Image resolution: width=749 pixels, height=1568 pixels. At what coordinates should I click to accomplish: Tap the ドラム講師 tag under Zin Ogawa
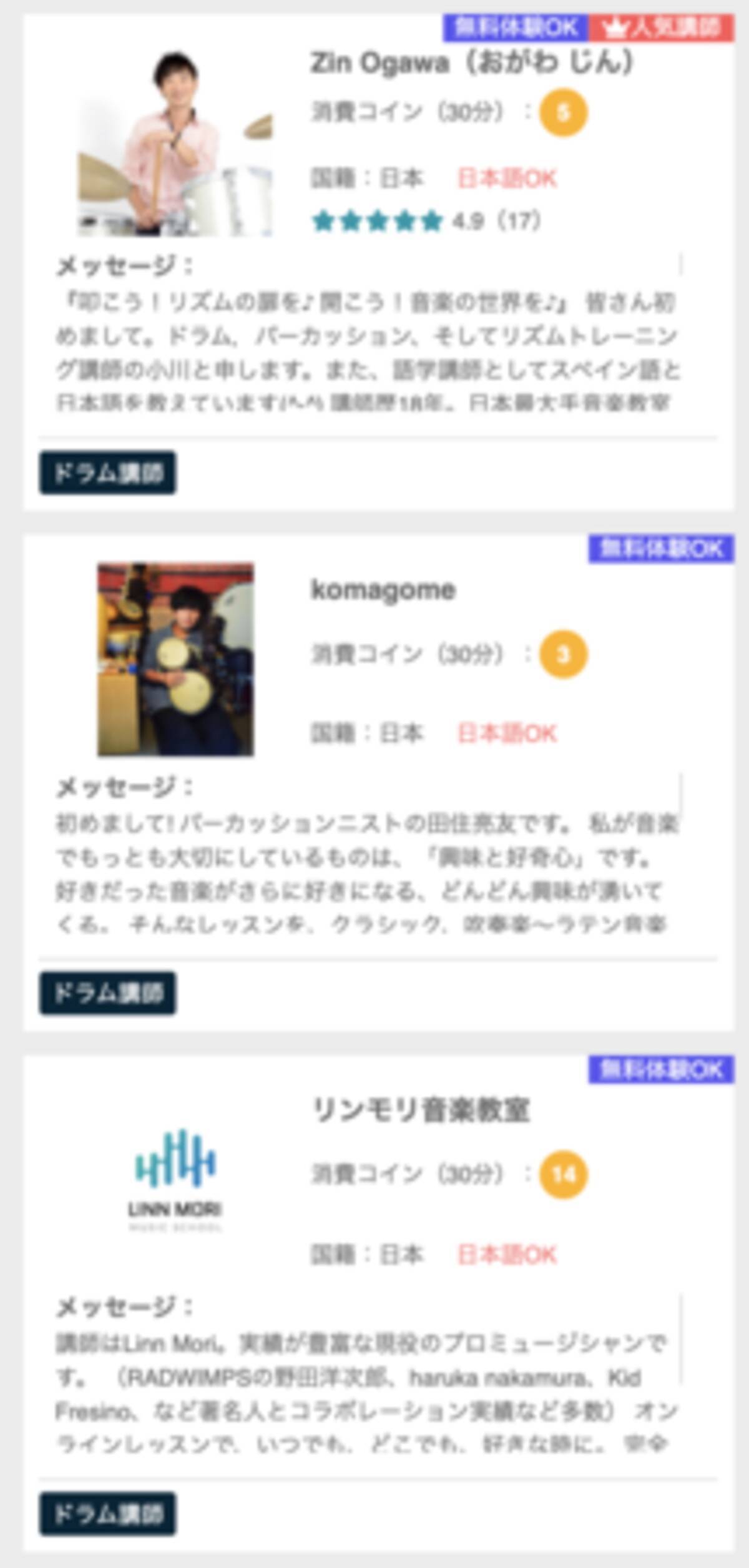coord(108,473)
